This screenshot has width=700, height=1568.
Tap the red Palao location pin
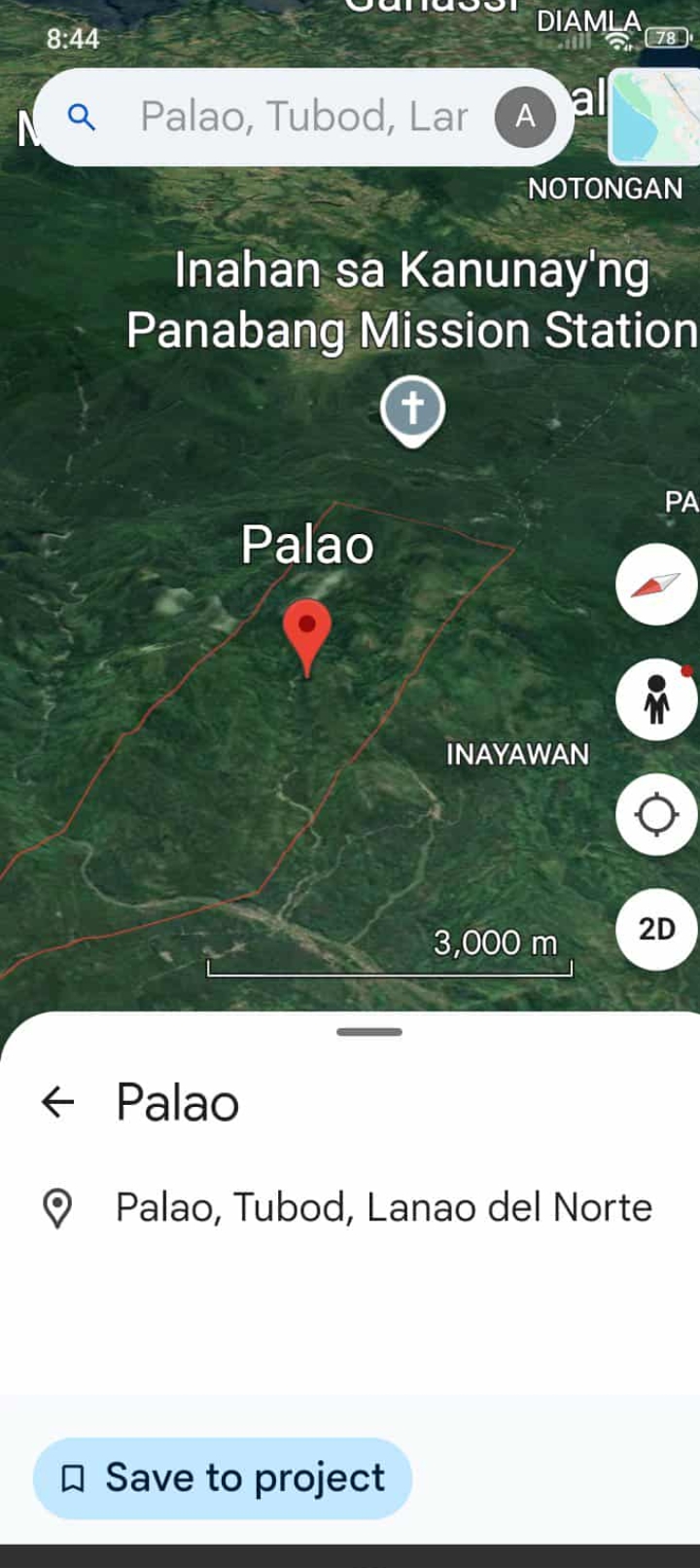pos(307,628)
